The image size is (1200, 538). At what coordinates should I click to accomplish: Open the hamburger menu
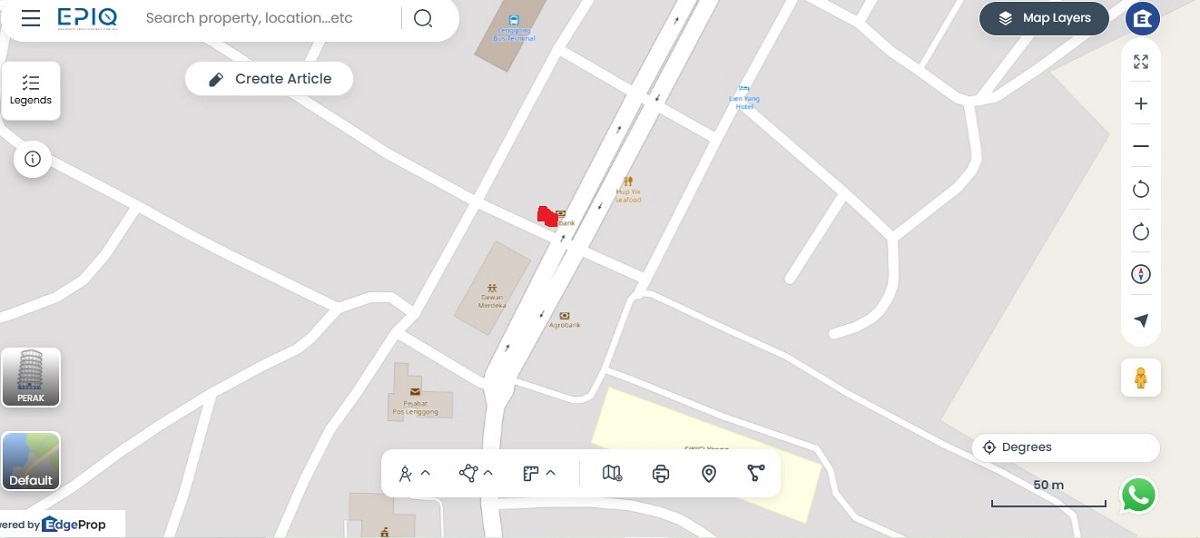[x=31, y=18]
